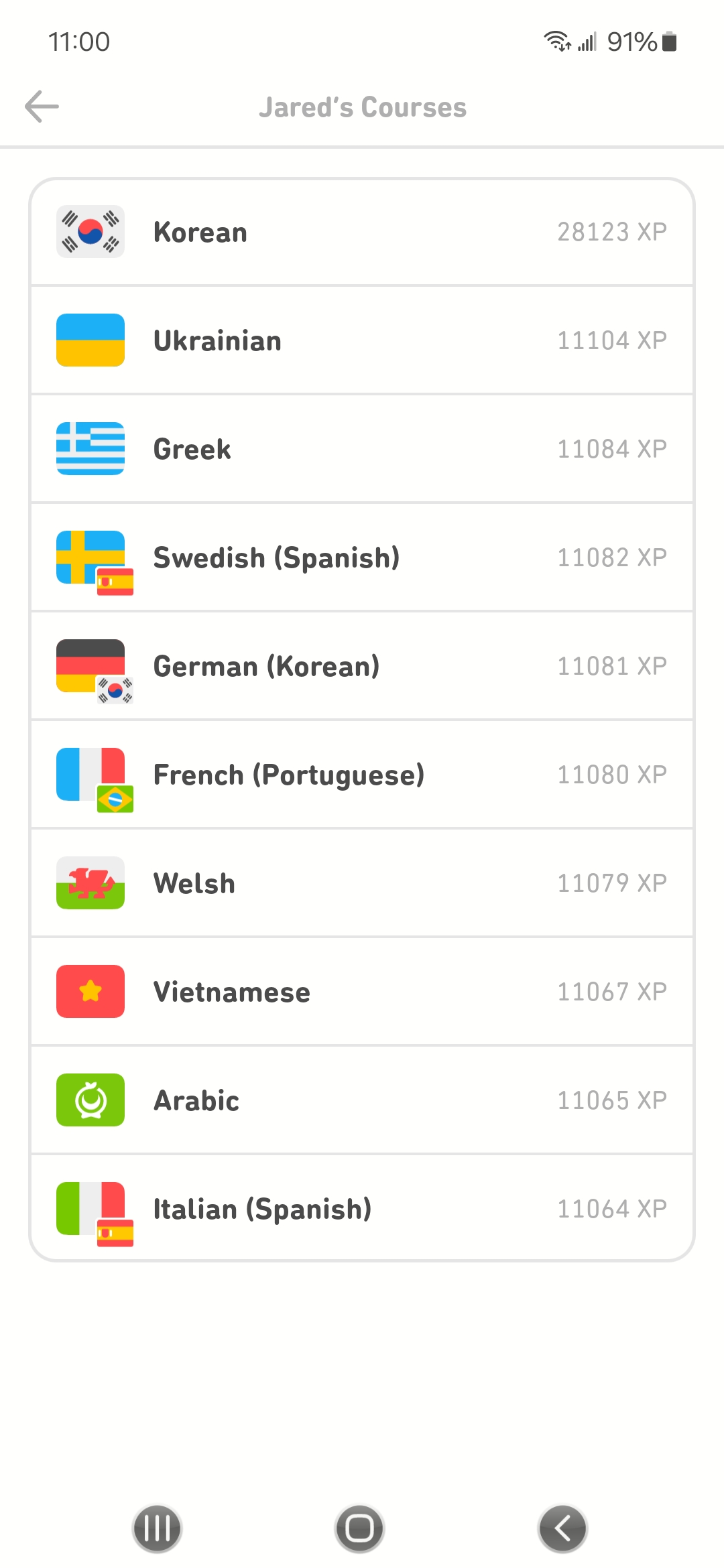This screenshot has height=1568, width=724.
Task: Go to the system home screen
Action: (x=360, y=1528)
